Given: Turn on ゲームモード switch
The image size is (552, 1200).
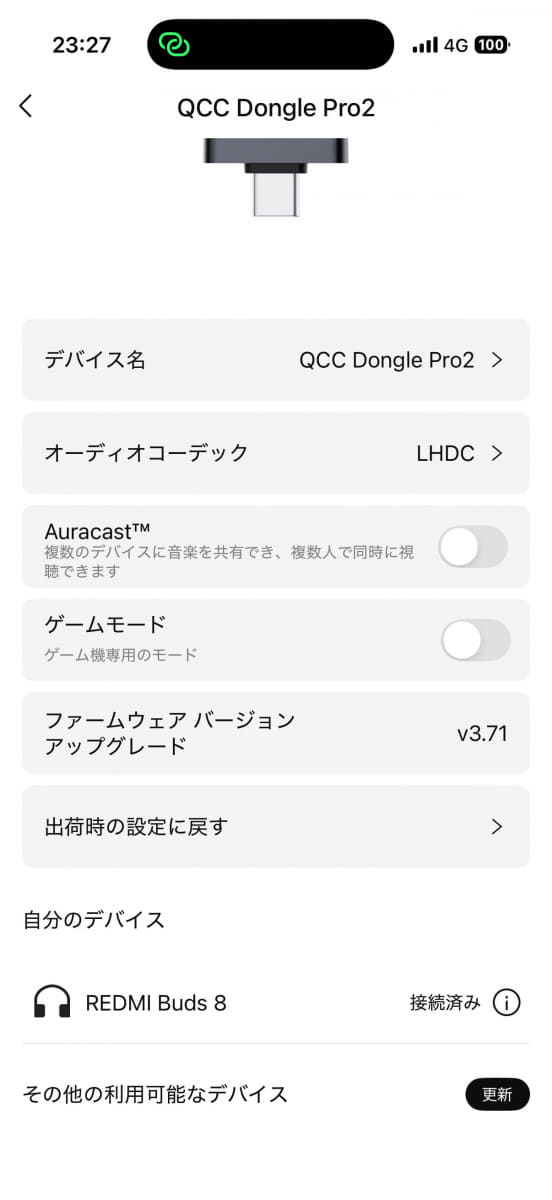Looking at the screenshot, I should click(x=476, y=640).
